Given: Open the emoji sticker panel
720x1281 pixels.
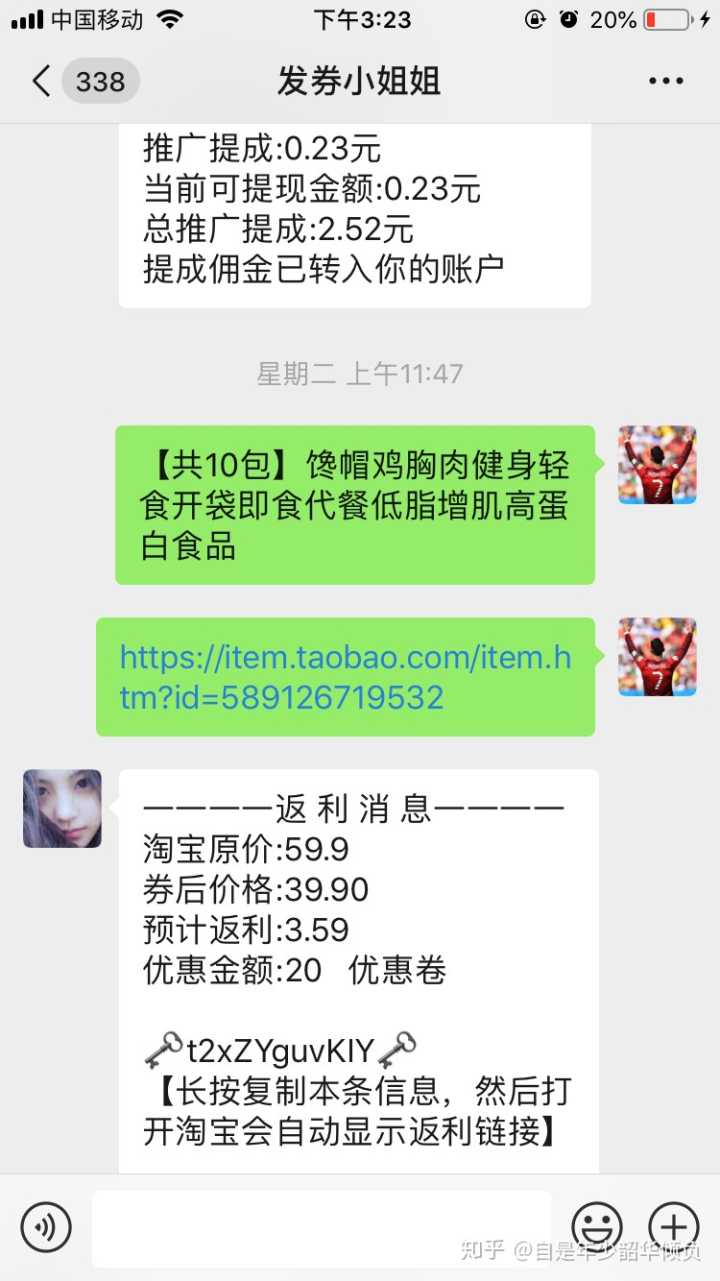Looking at the screenshot, I should pyautogui.click(x=597, y=1226).
